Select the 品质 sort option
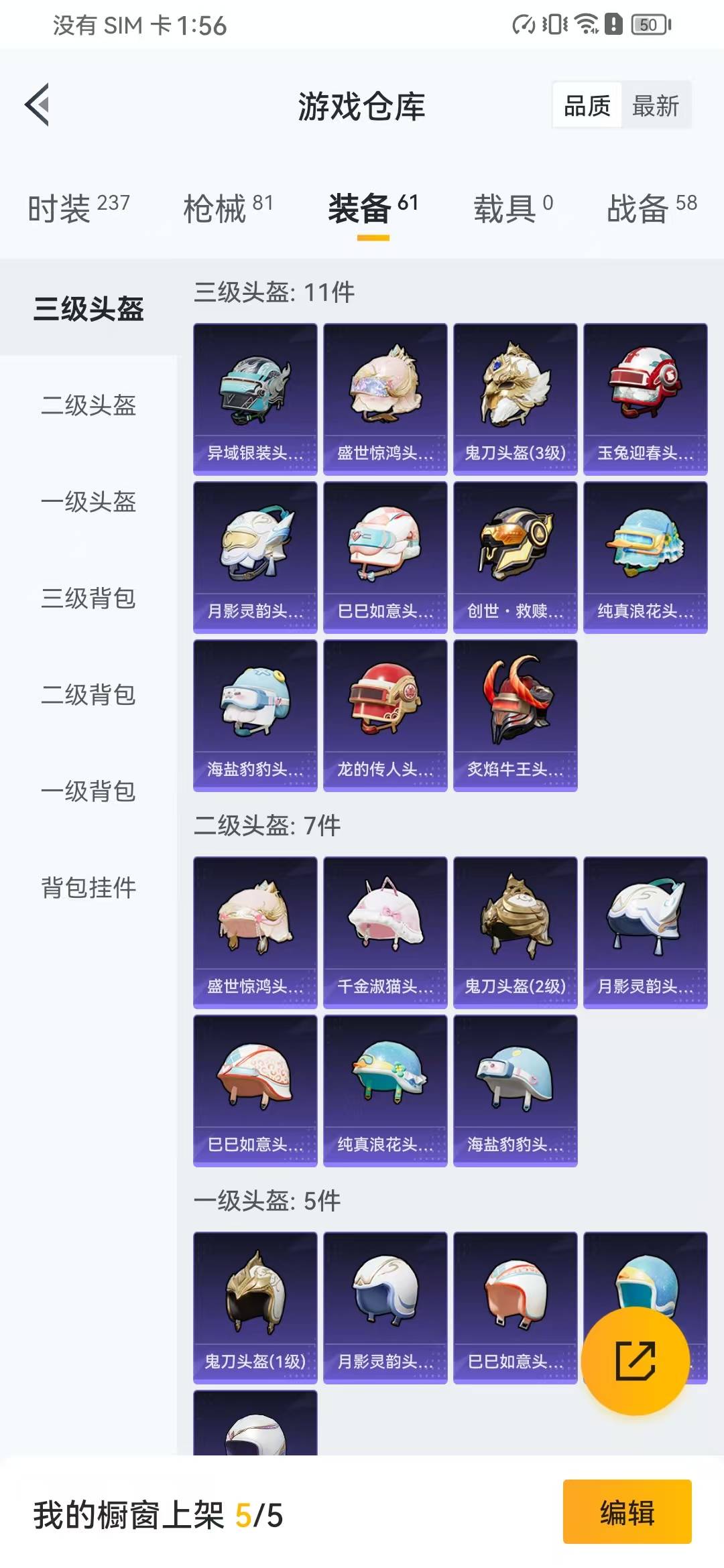The height and width of the screenshot is (1568, 724). (587, 105)
